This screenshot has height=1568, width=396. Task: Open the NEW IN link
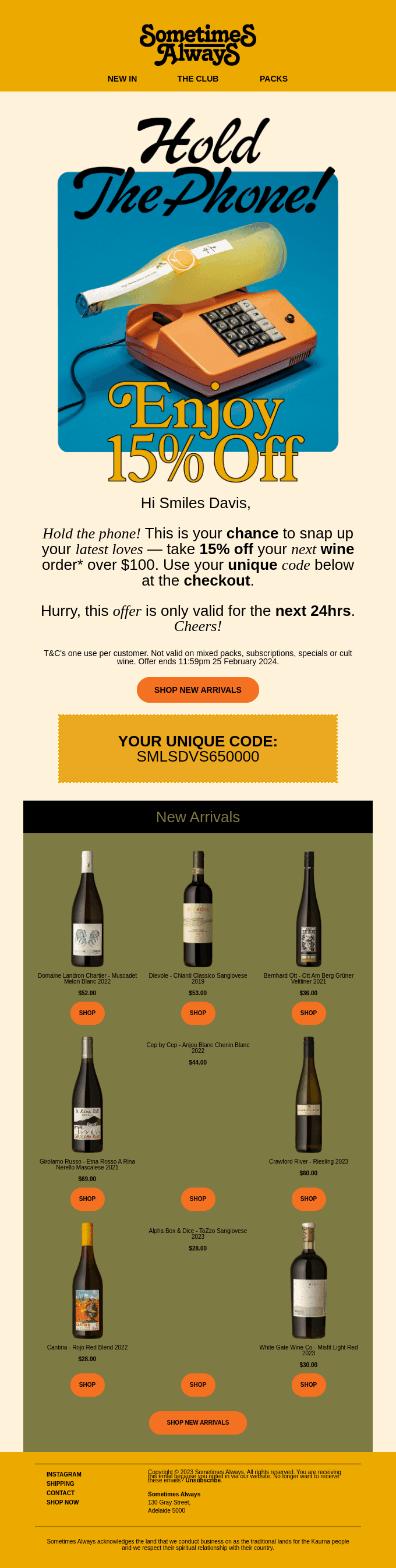click(x=122, y=79)
